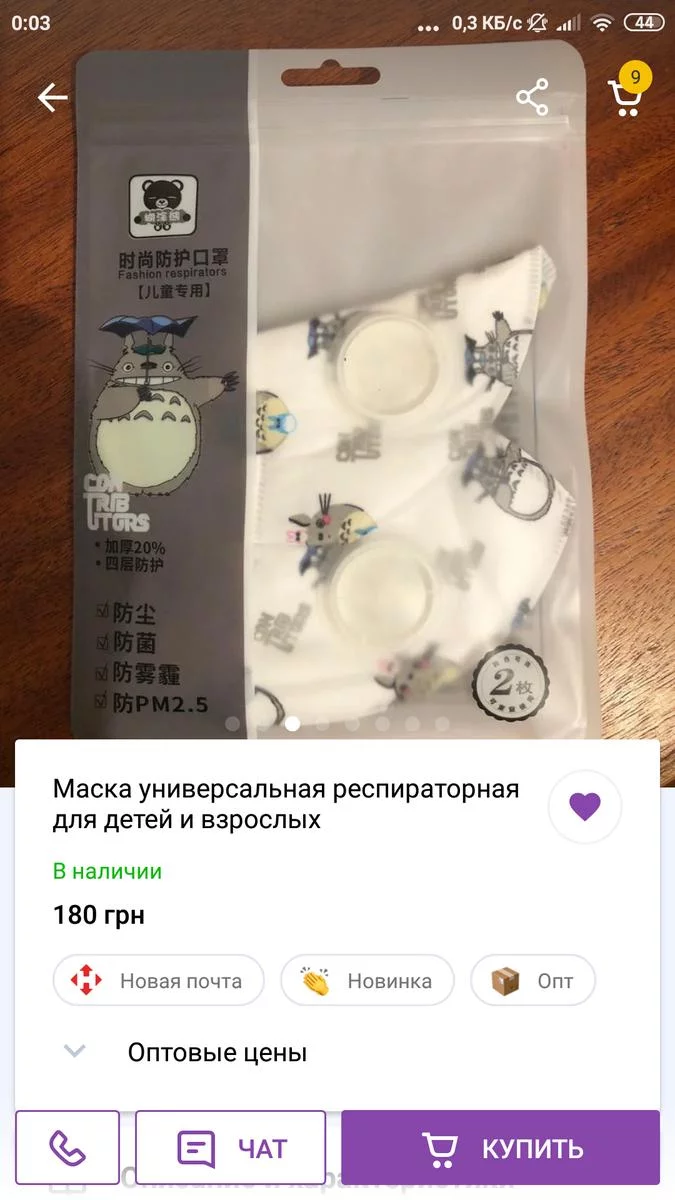The height and width of the screenshot is (1200, 675).
Task: Call the seller with phone button
Action: click(67, 1148)
